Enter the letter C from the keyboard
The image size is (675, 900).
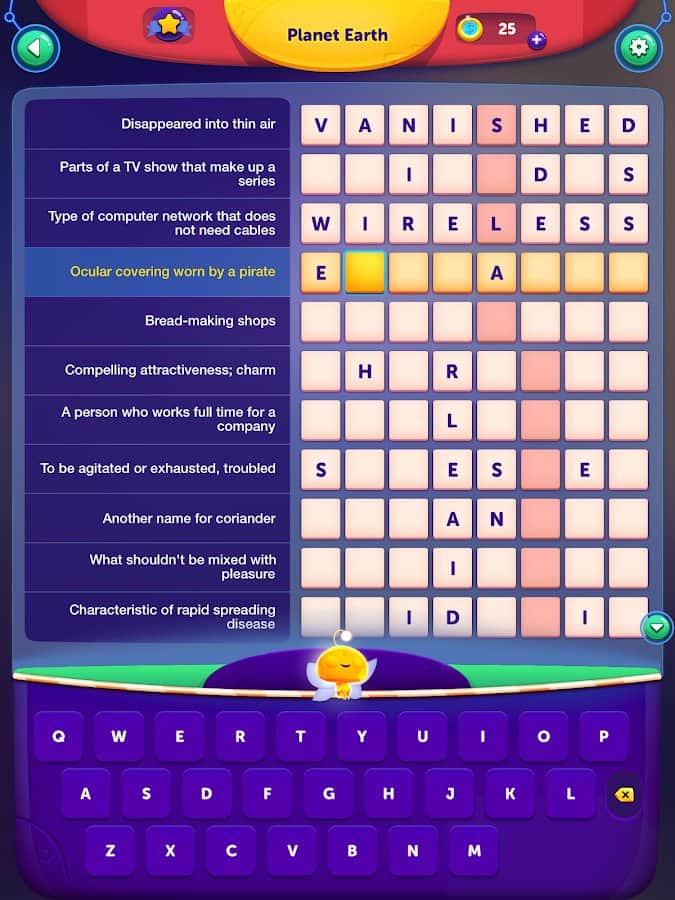pyautogui.click(x=231, y=851)
